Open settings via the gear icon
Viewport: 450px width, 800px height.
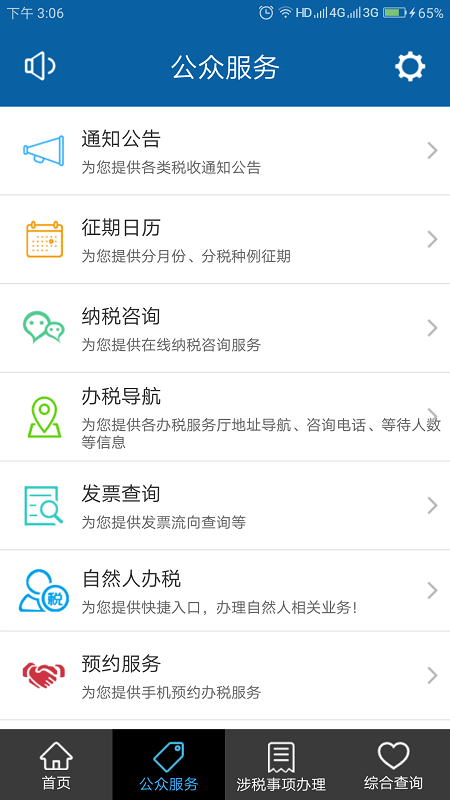[410, 66]
